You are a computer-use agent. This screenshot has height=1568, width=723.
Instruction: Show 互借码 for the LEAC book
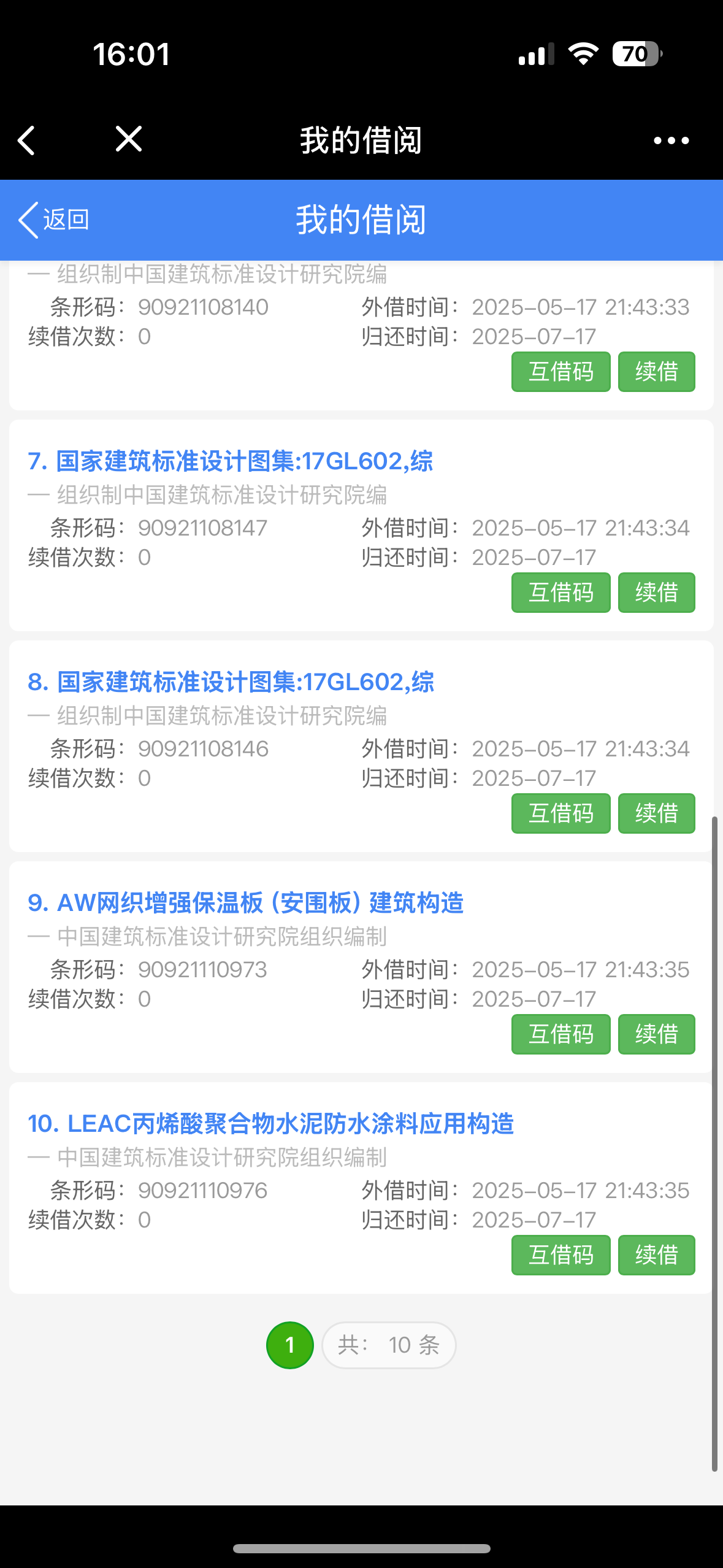click(x=560, y=1255)
